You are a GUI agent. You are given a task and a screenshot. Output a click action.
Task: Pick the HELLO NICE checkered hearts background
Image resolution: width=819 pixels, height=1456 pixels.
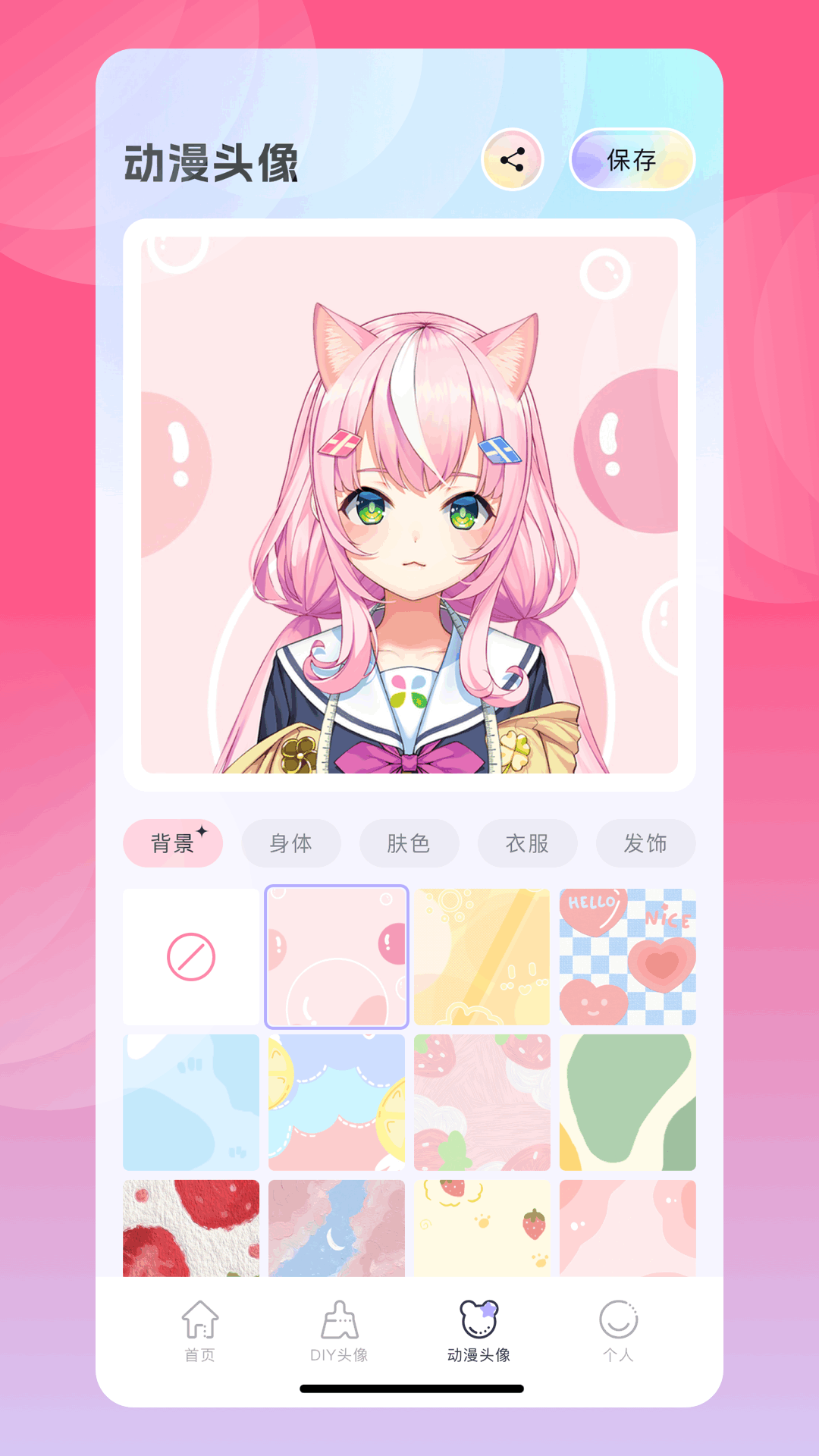(628, 957)
